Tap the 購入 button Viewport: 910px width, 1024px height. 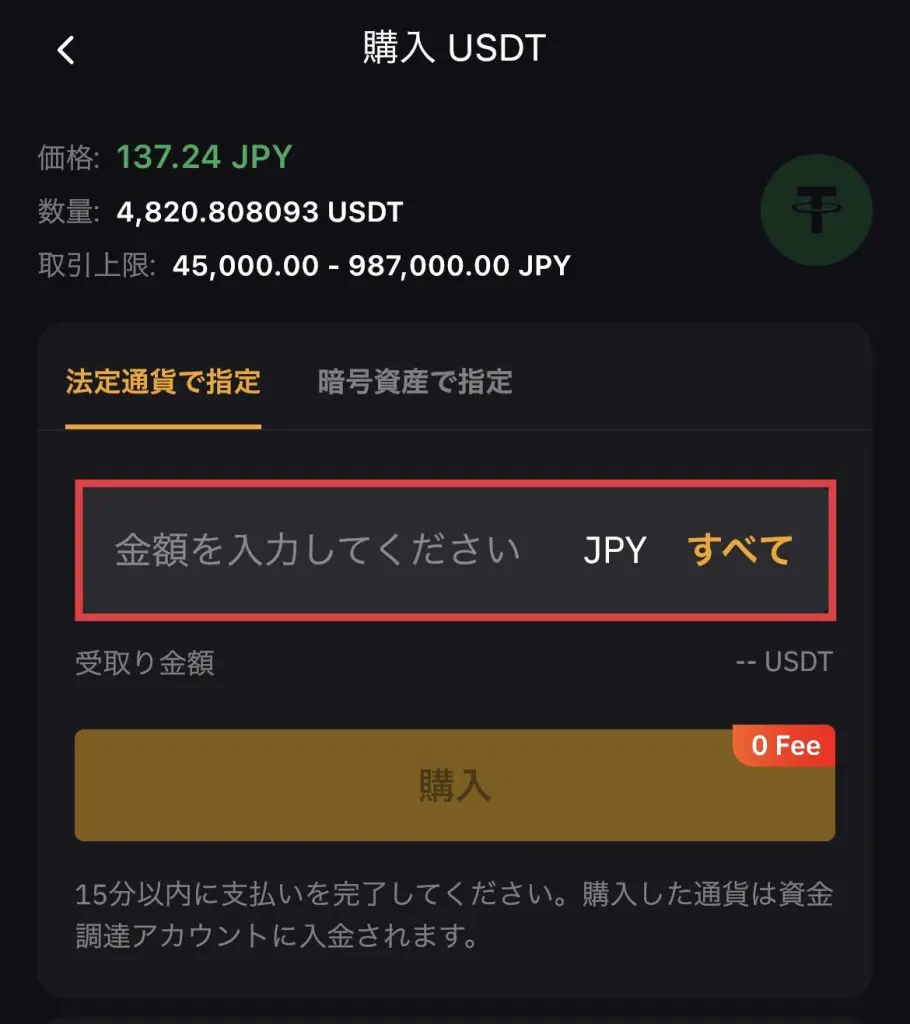(x=454, y=786)
